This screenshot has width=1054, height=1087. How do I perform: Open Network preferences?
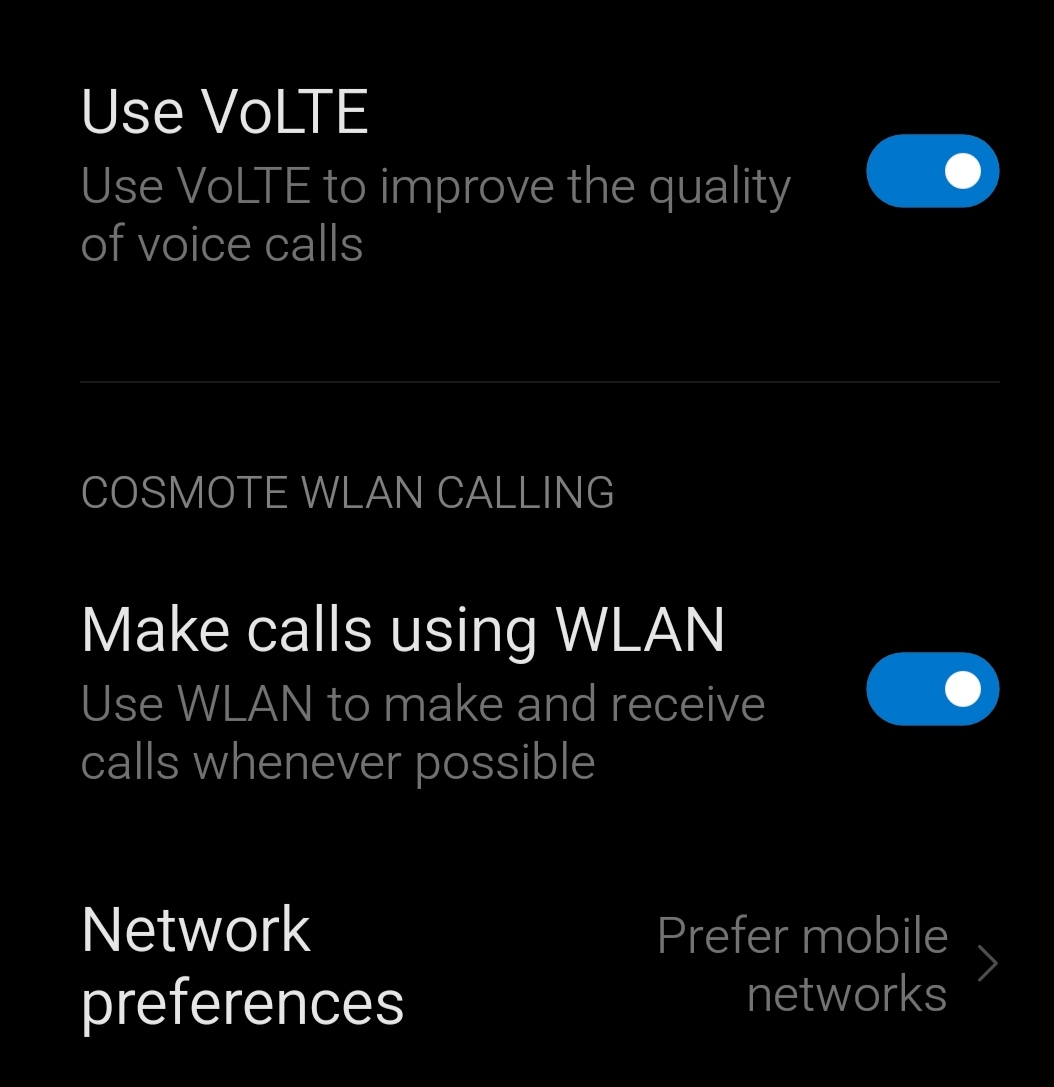pyautogui.click(x=540, y=965)
